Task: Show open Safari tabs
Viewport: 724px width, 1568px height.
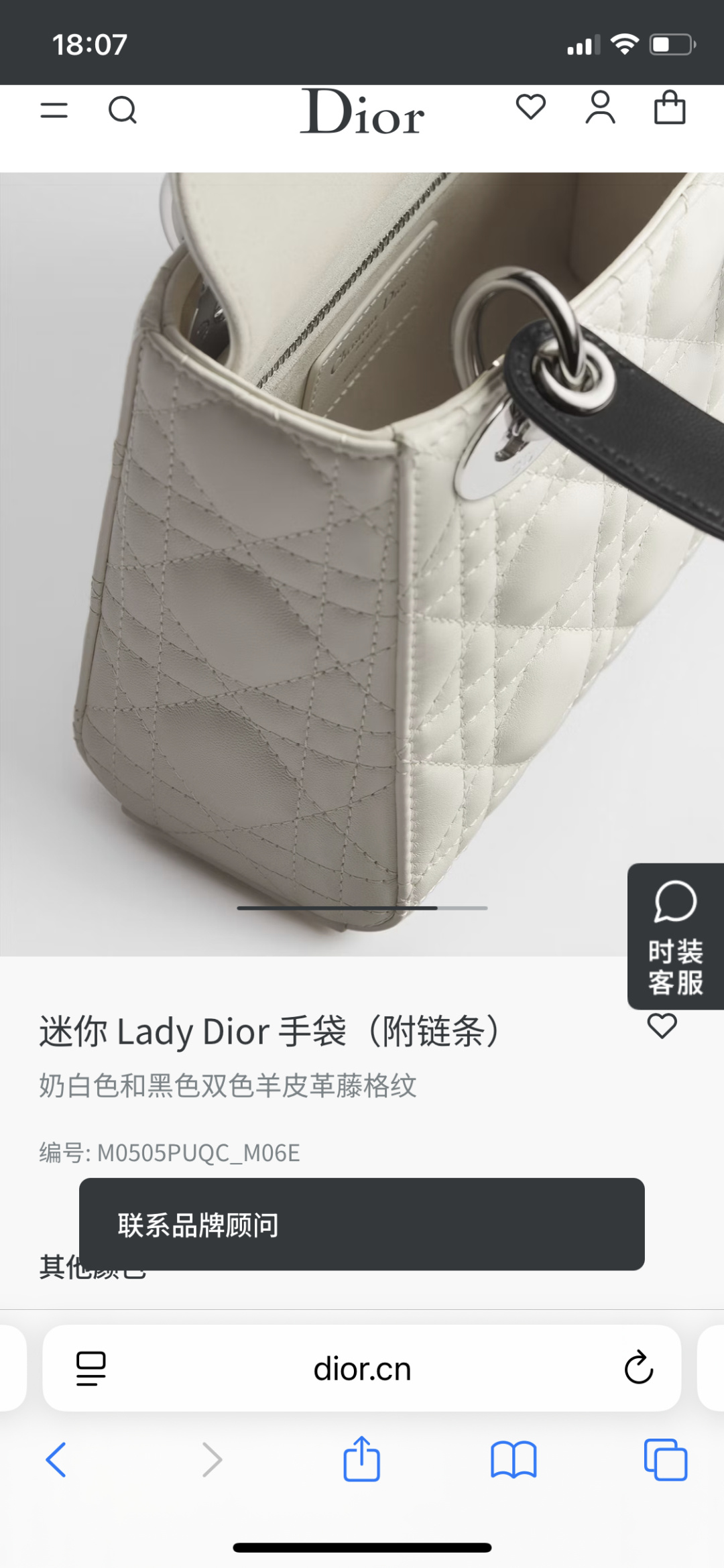Action: point(666,1459)
